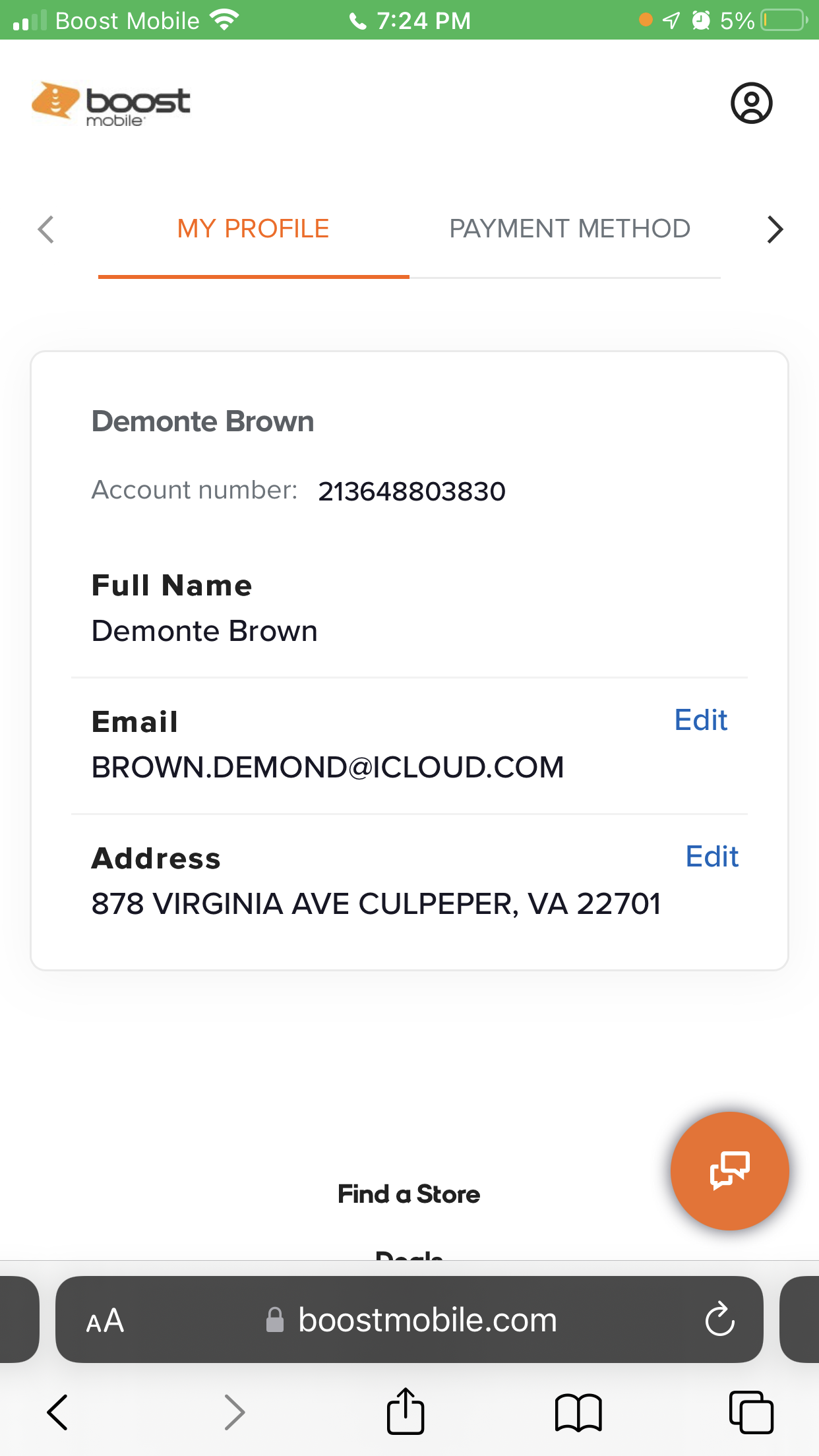This screenshot has height=1456, width=819.
Task: Open the orange chat support button
Action: [x=729, y=1170]
